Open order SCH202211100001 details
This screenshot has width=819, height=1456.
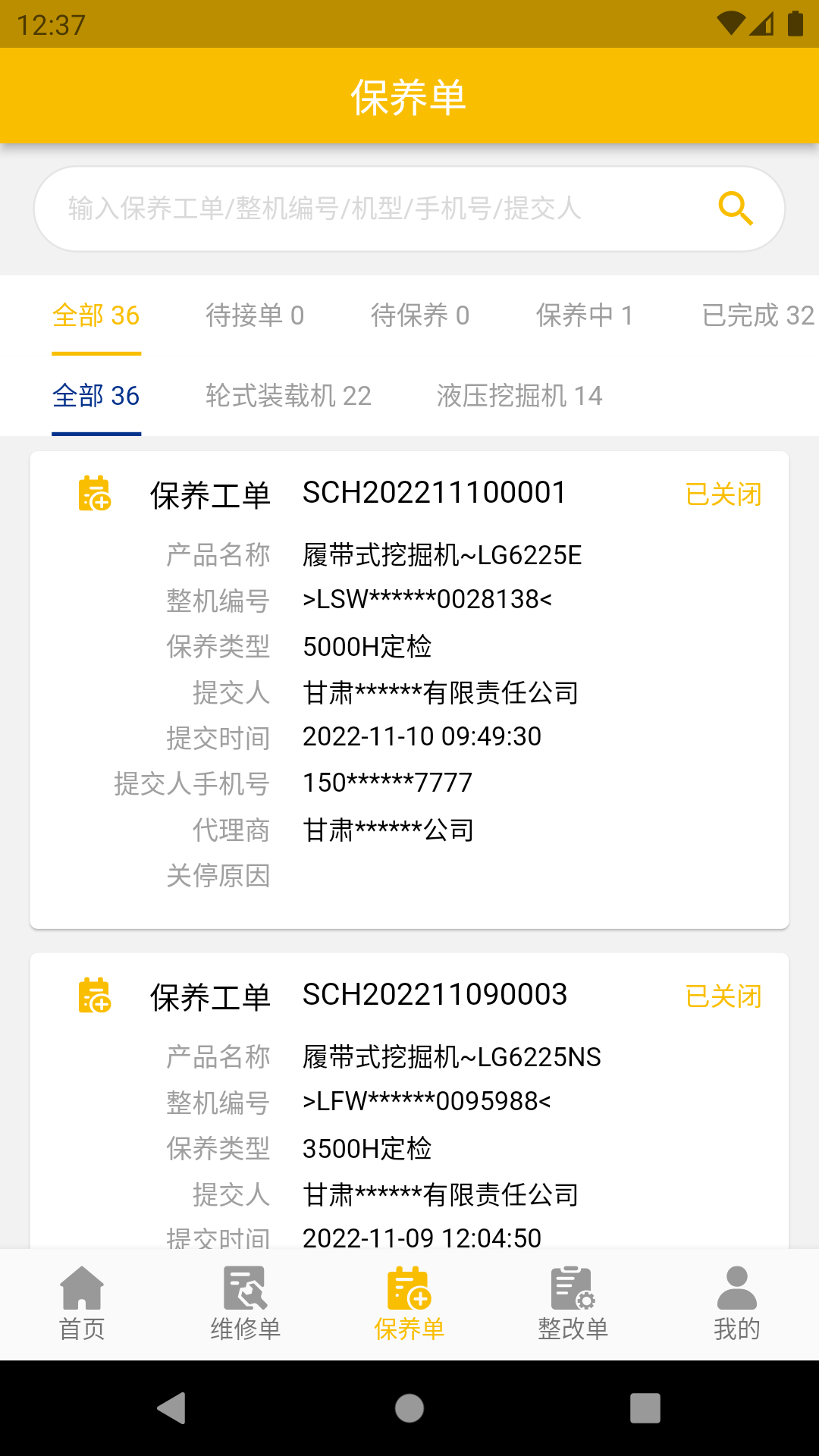(433, 493)
